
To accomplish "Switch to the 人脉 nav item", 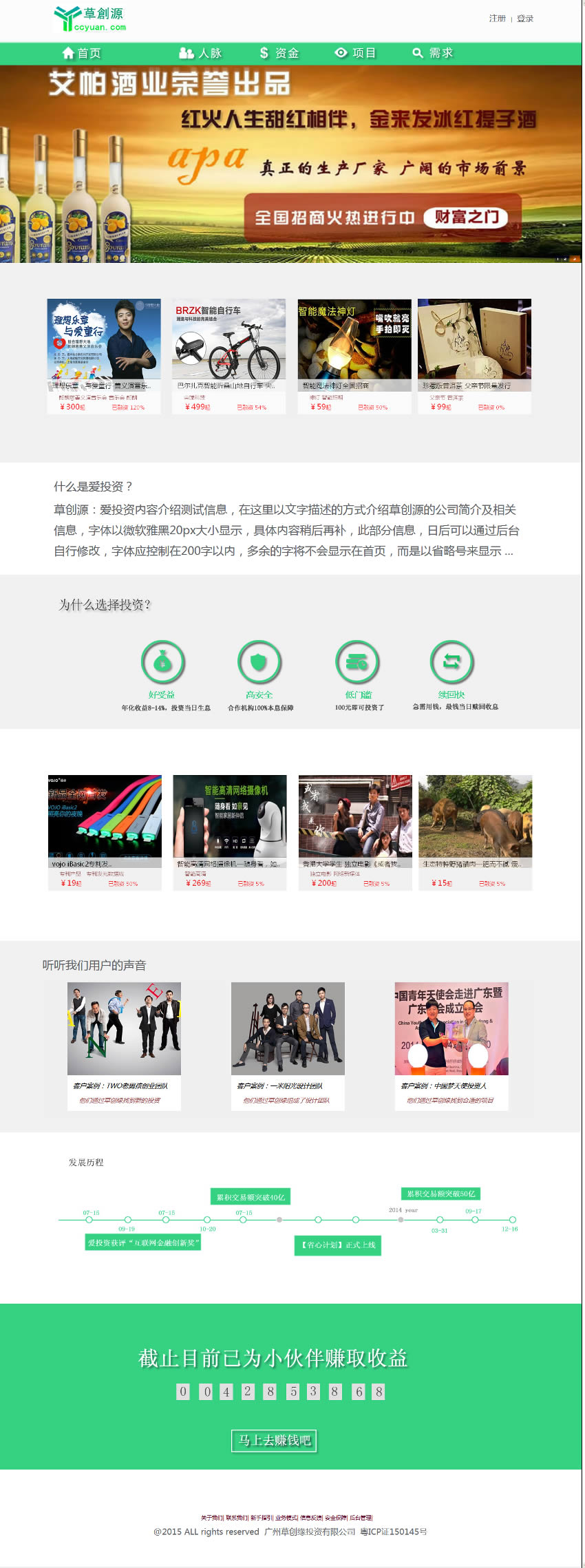I will 200,53.
